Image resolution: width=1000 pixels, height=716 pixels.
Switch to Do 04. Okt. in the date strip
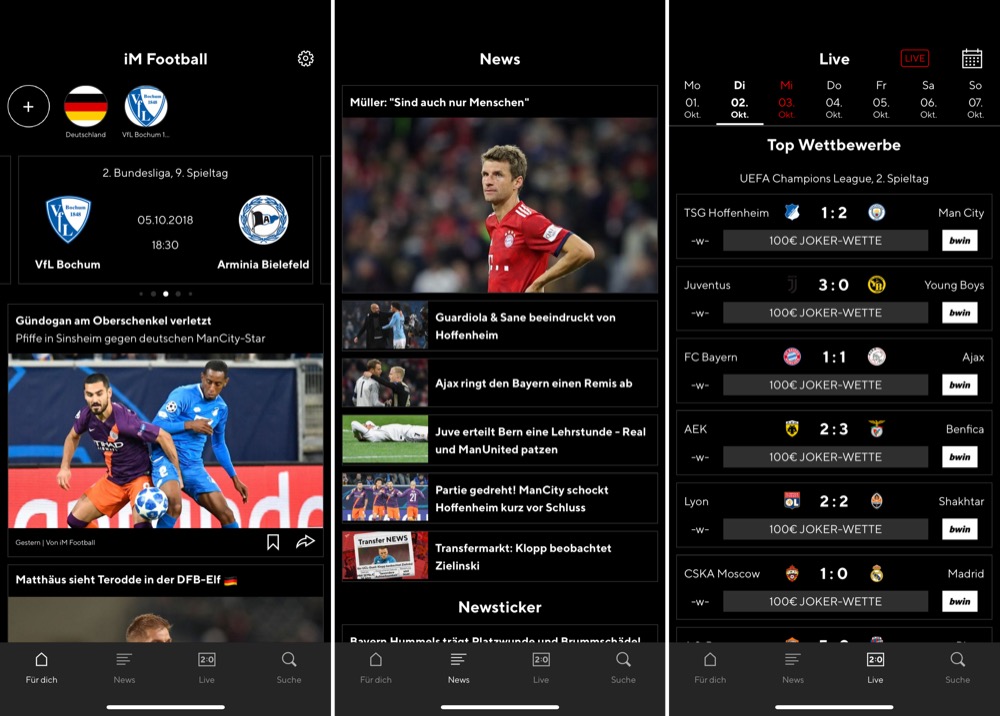(x=834, y=100)
